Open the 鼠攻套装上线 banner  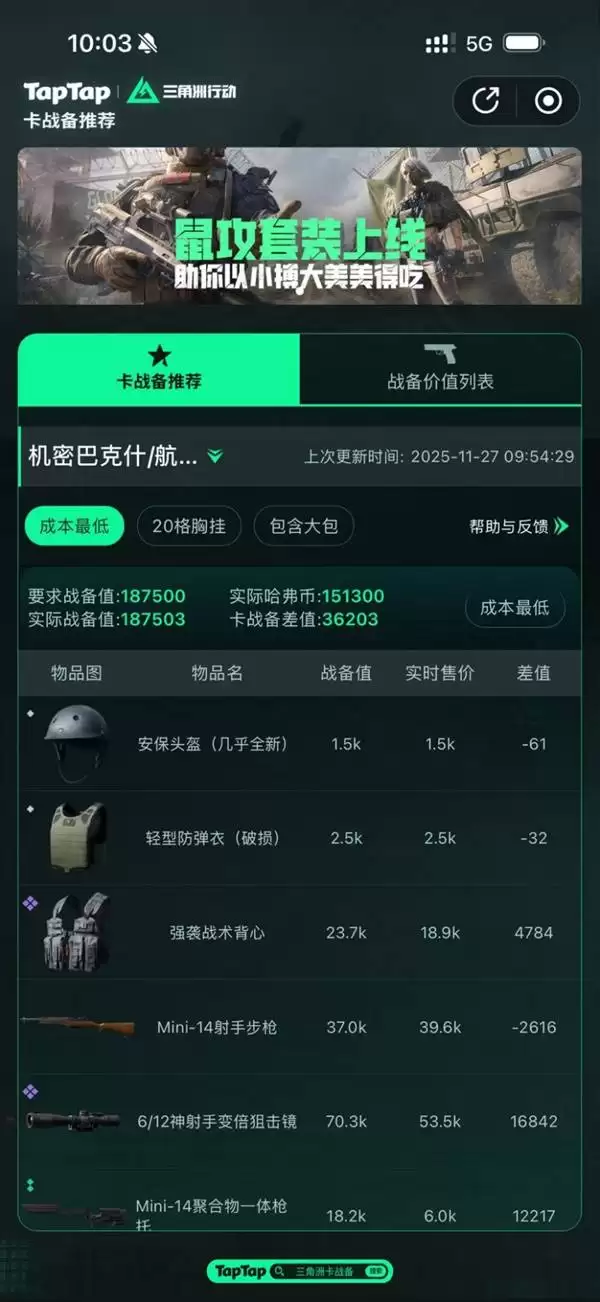tap(300, 226)
